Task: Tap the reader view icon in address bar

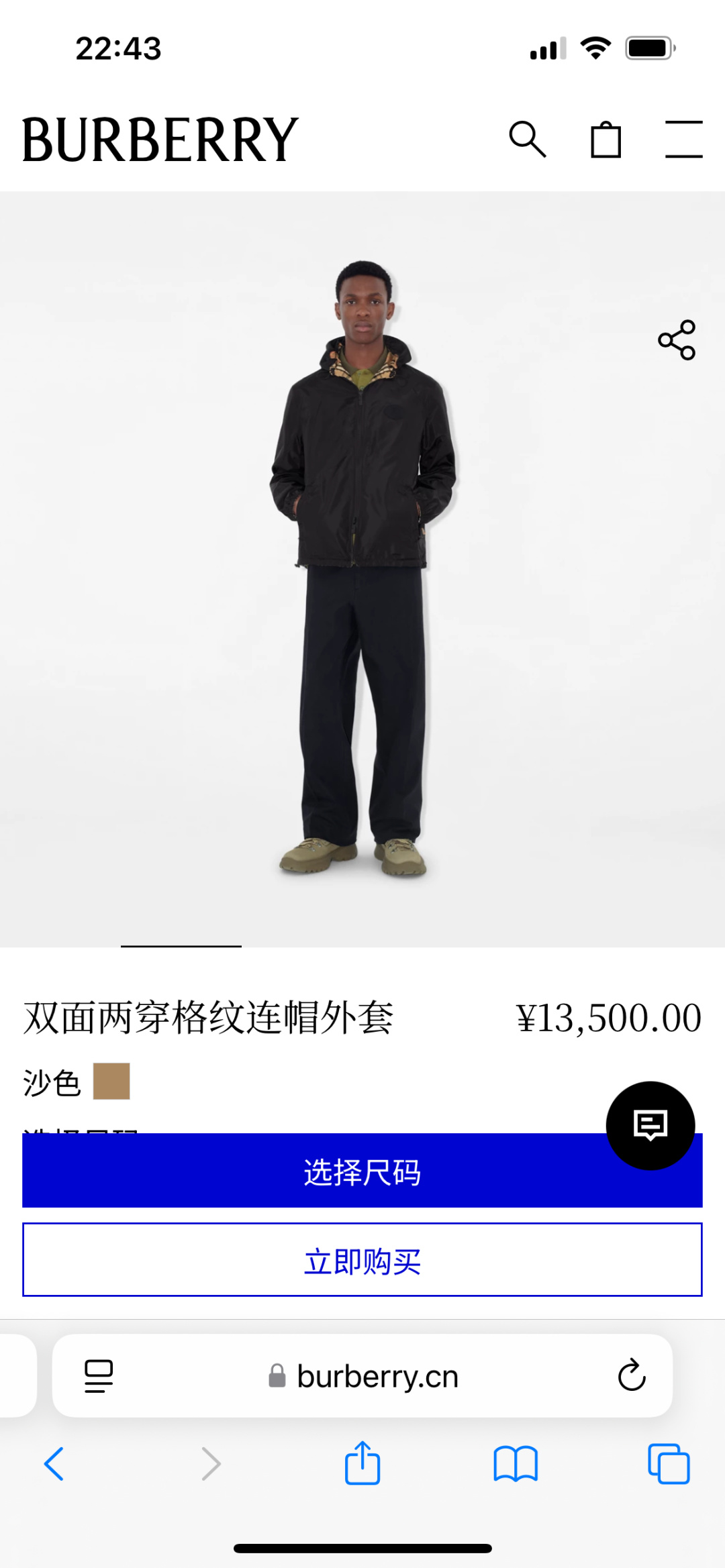Action: [98, 1377]
